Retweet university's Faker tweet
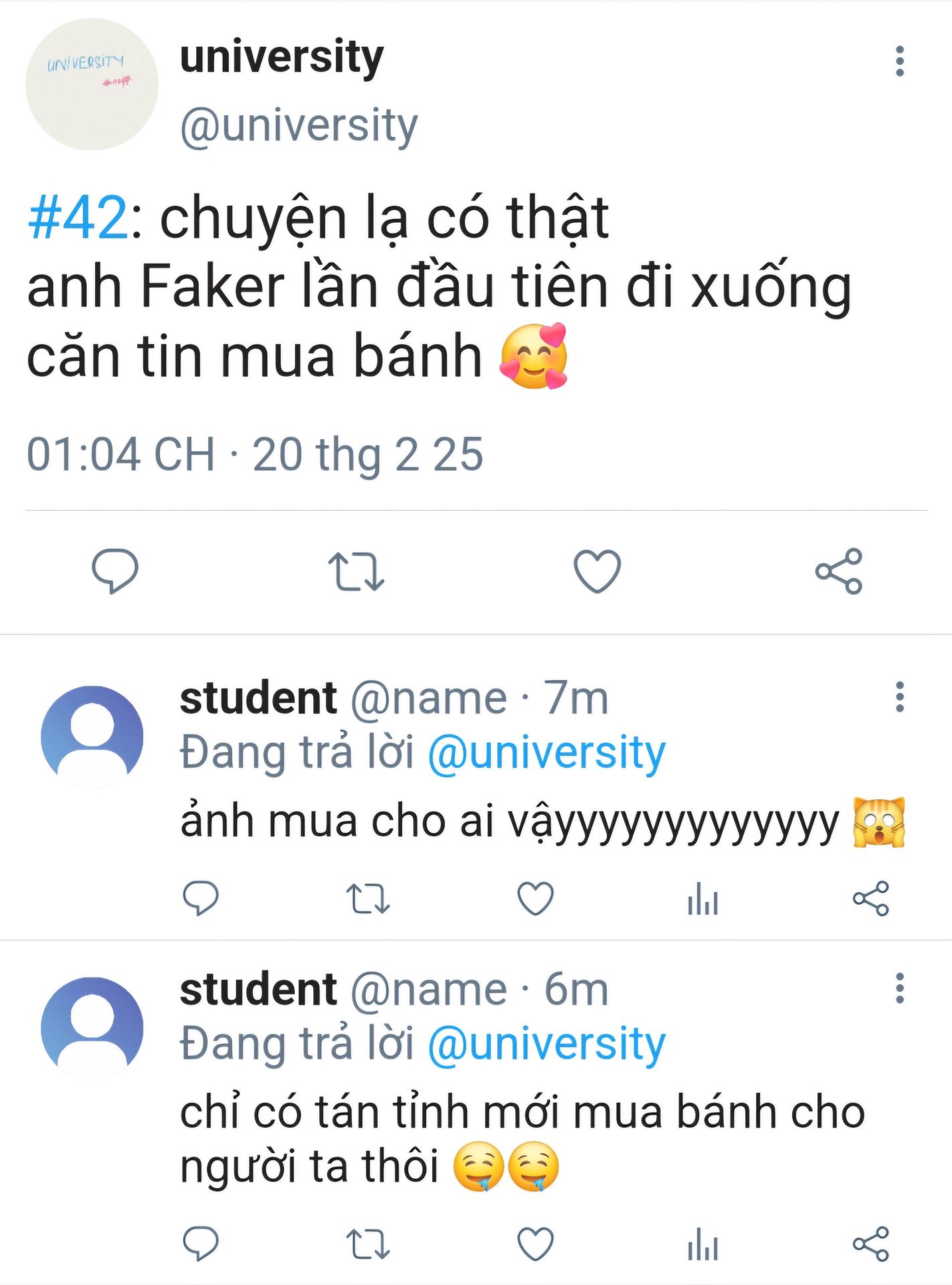The width and height of the screenshot is (952, 1285). 356,571
